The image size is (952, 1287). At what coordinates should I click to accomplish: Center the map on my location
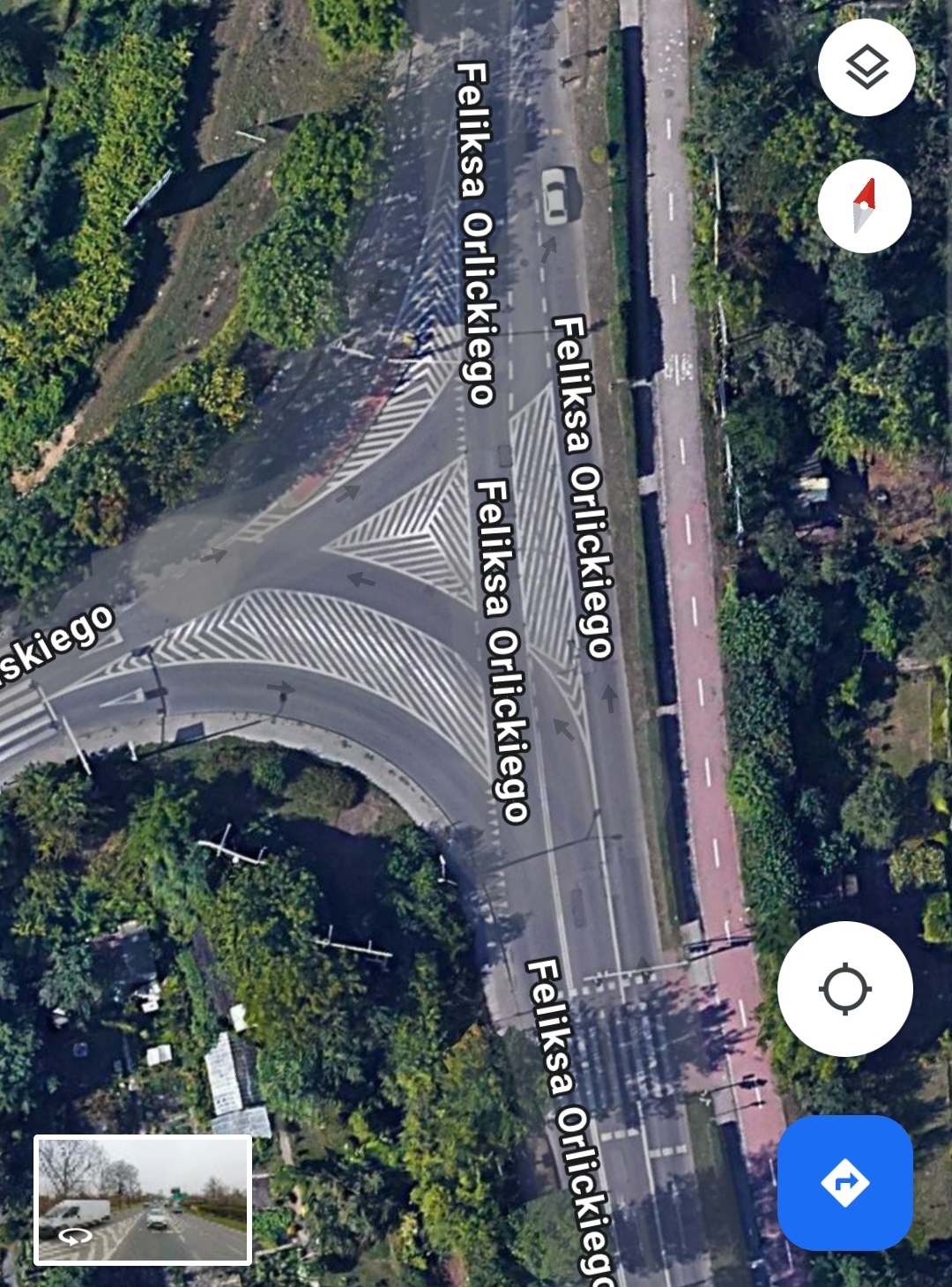[844, 989]
